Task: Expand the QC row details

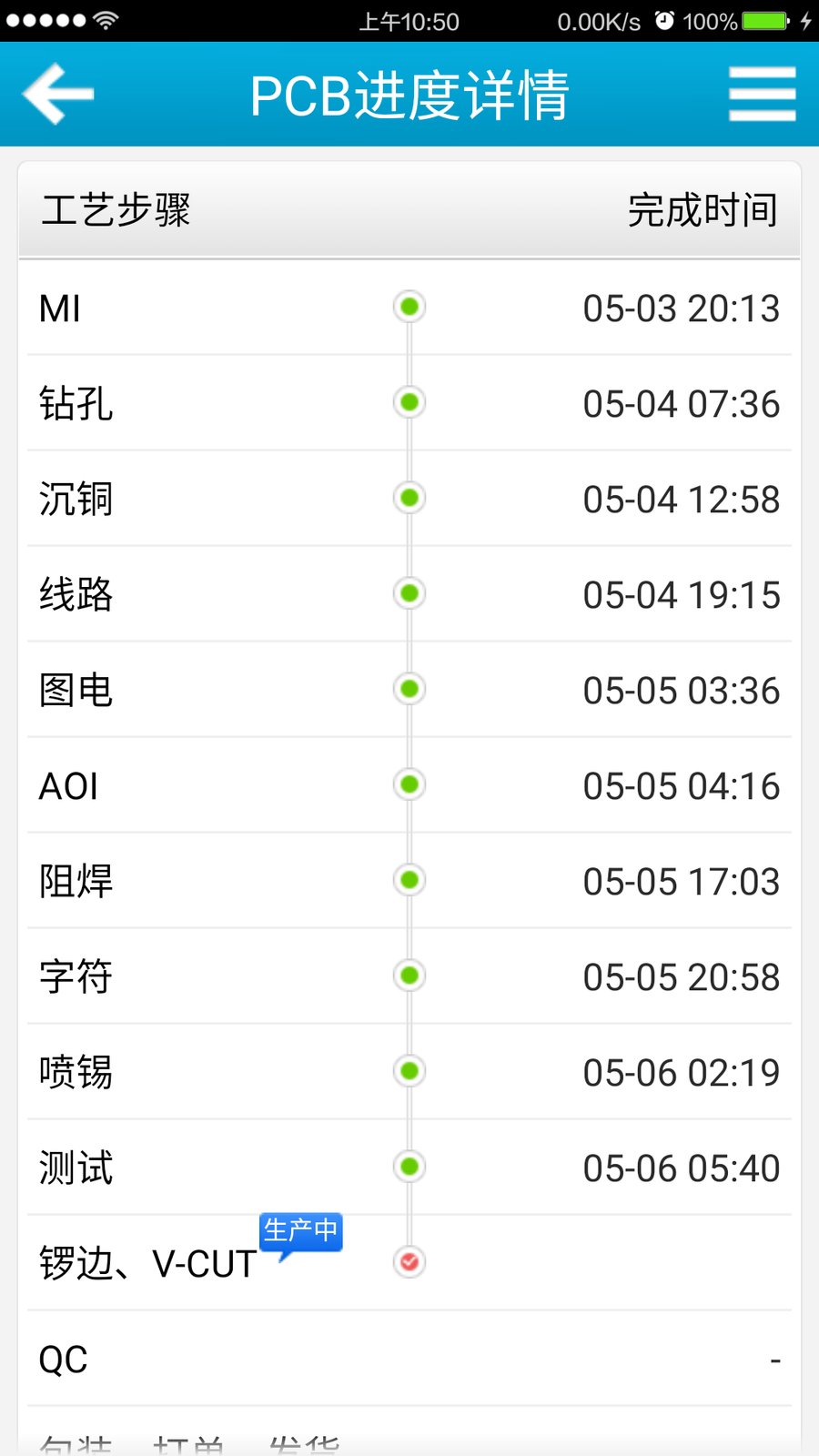Action: click(409, 1358)
